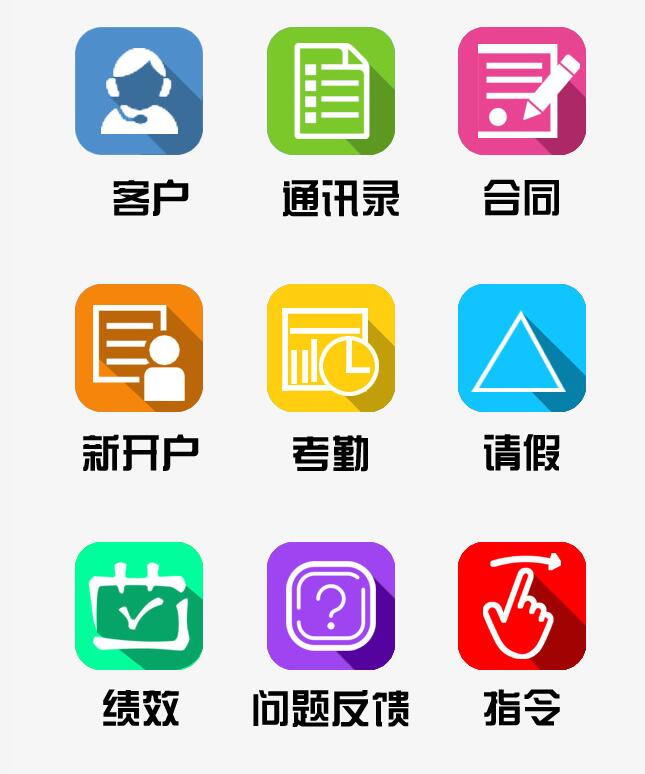Viewport: 645px width, 774px height.
Task: Open the 客户 customer section
Action: 139,91
